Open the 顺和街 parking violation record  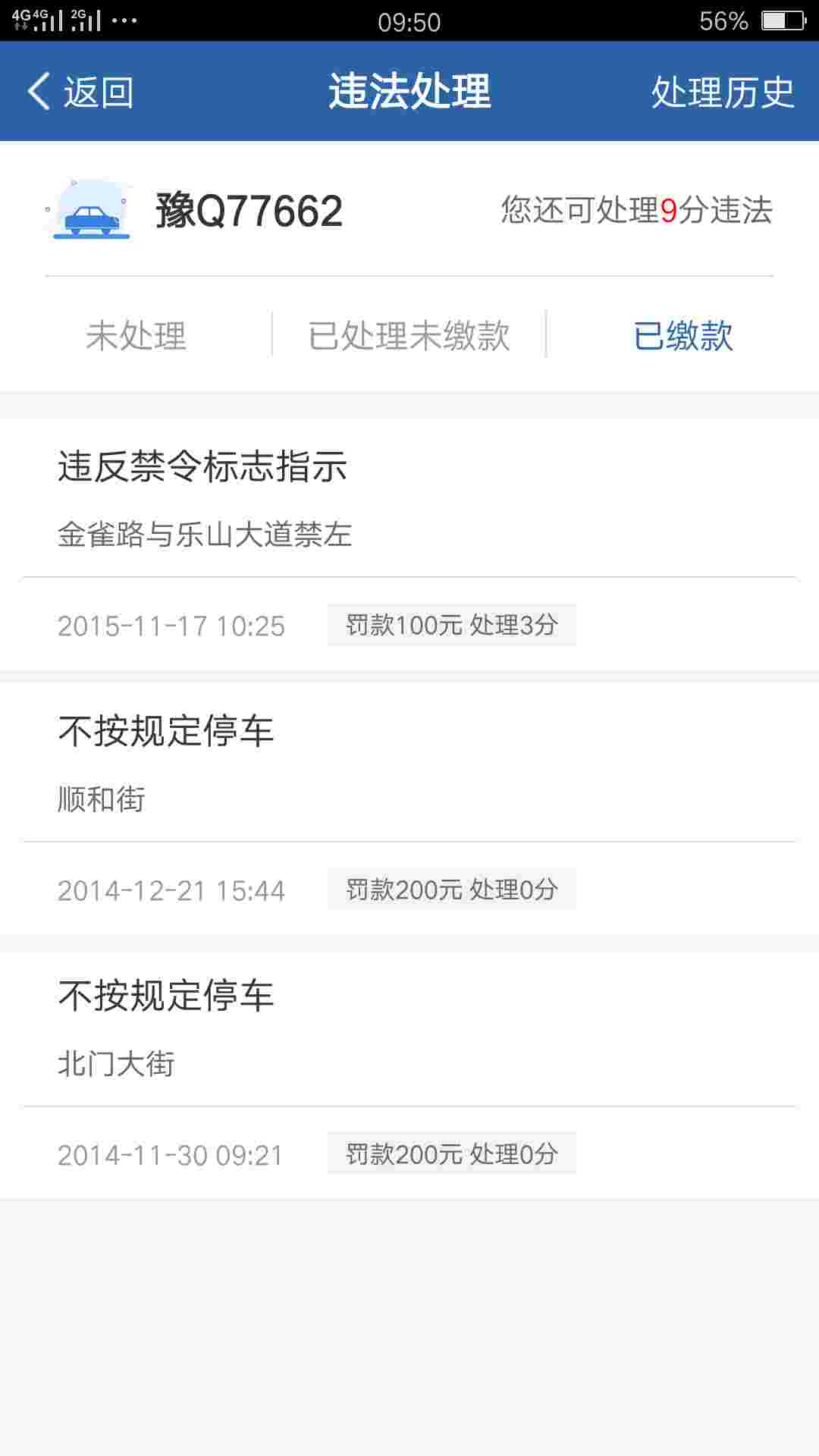tap(409, 808)
